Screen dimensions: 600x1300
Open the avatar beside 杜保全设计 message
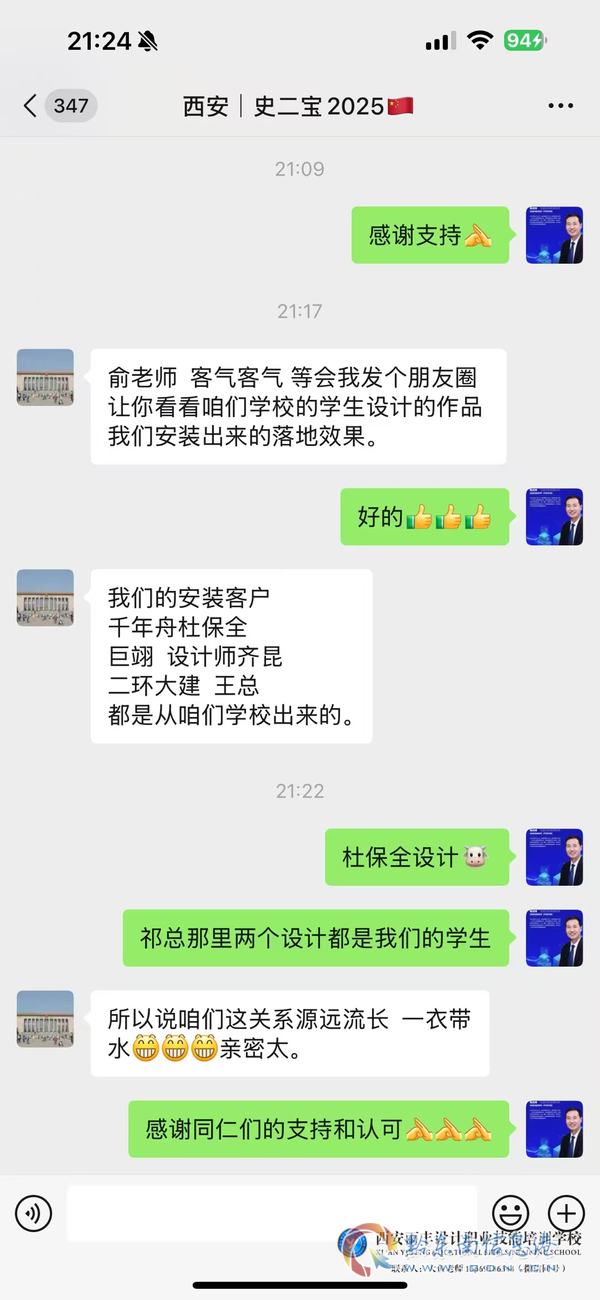pyautogui.click(x=555, y=857)
